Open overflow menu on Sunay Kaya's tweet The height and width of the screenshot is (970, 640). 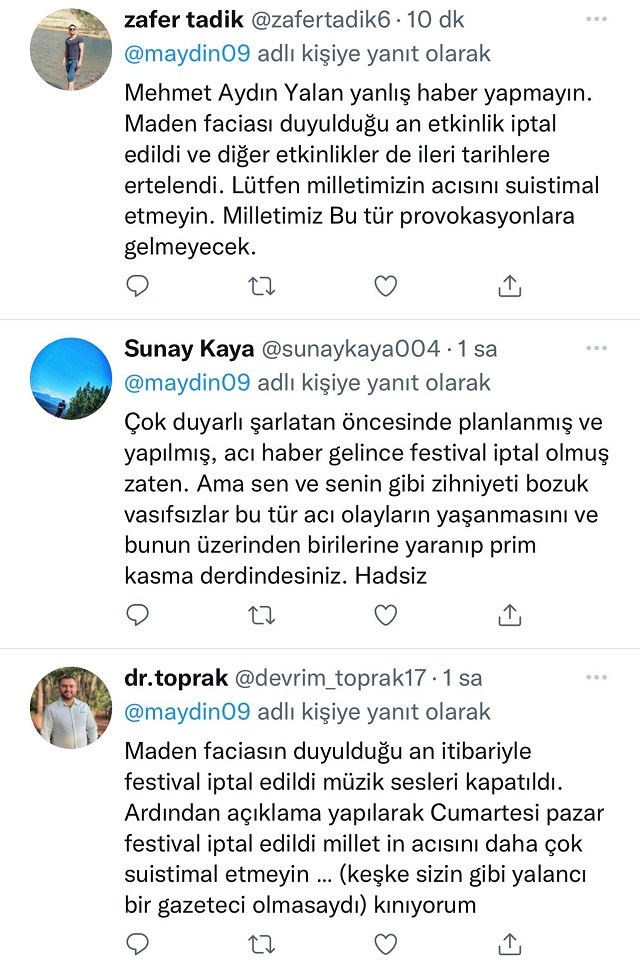596,349
